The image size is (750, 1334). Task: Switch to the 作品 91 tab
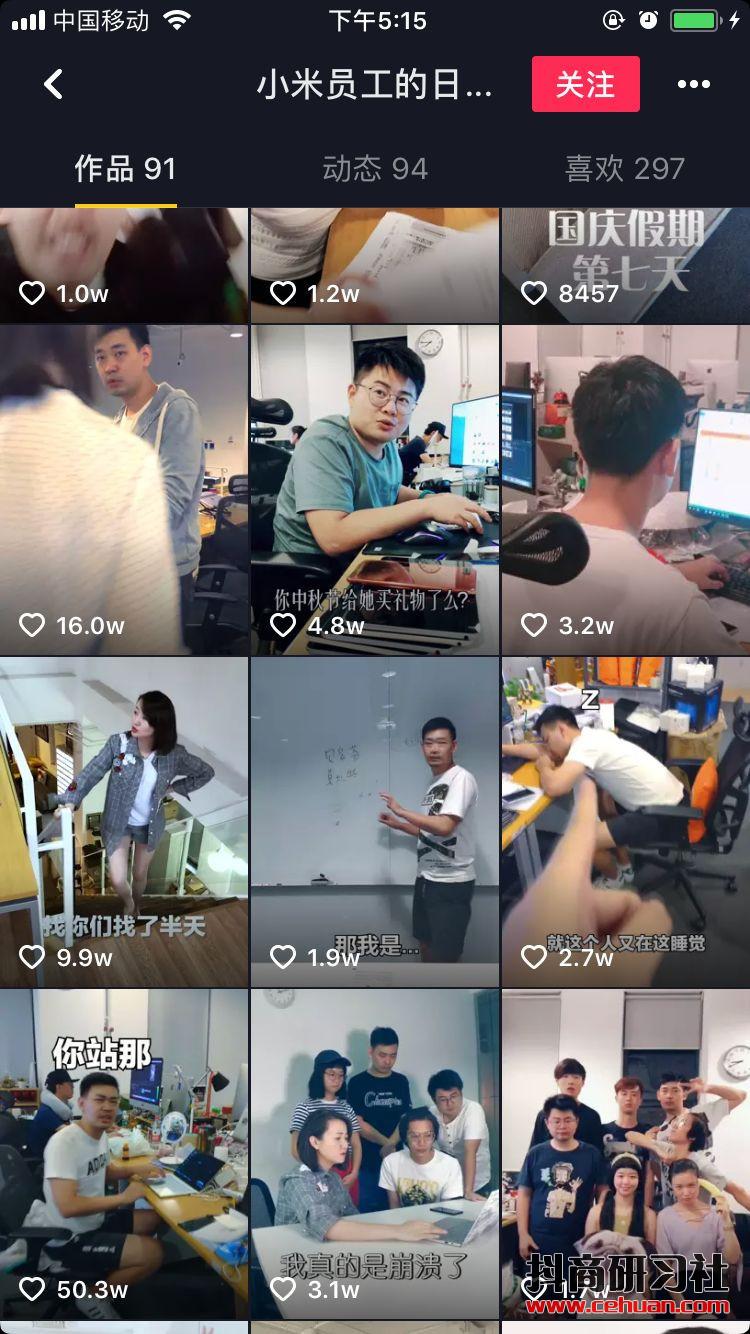click(x=125, y=169)
